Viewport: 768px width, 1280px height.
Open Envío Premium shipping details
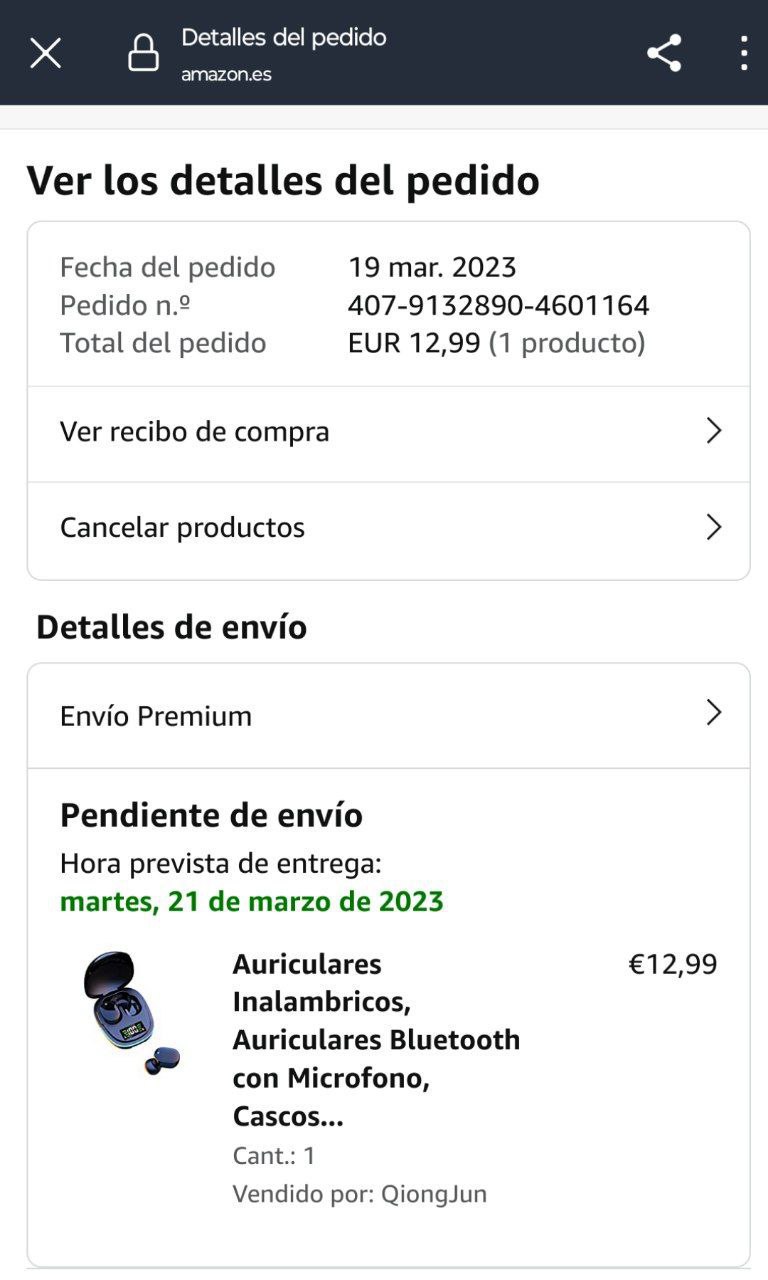[388, 716]
